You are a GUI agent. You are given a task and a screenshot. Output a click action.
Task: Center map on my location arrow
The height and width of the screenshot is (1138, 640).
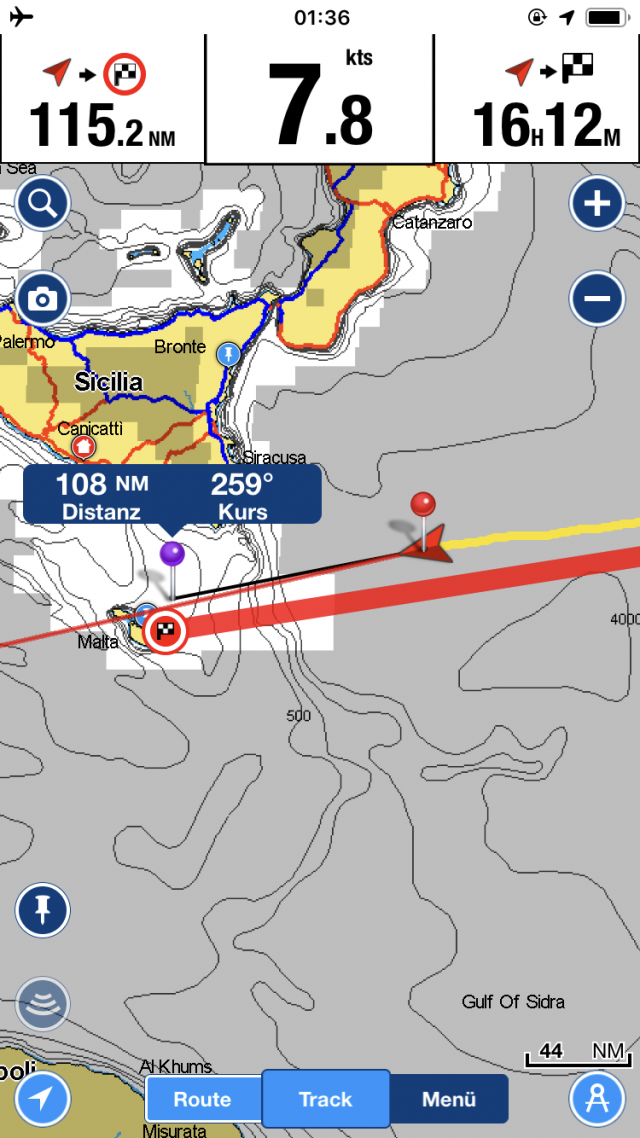point(42,1098)
